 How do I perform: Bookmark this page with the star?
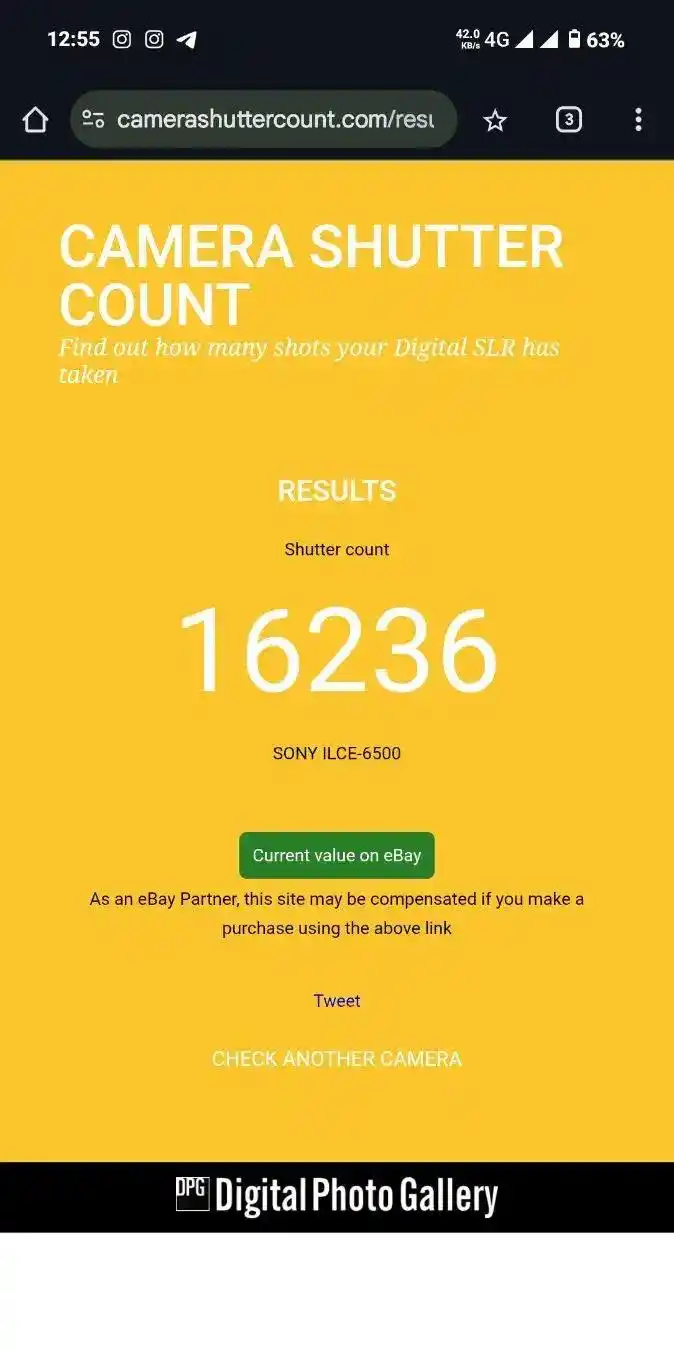coord(495,121)
